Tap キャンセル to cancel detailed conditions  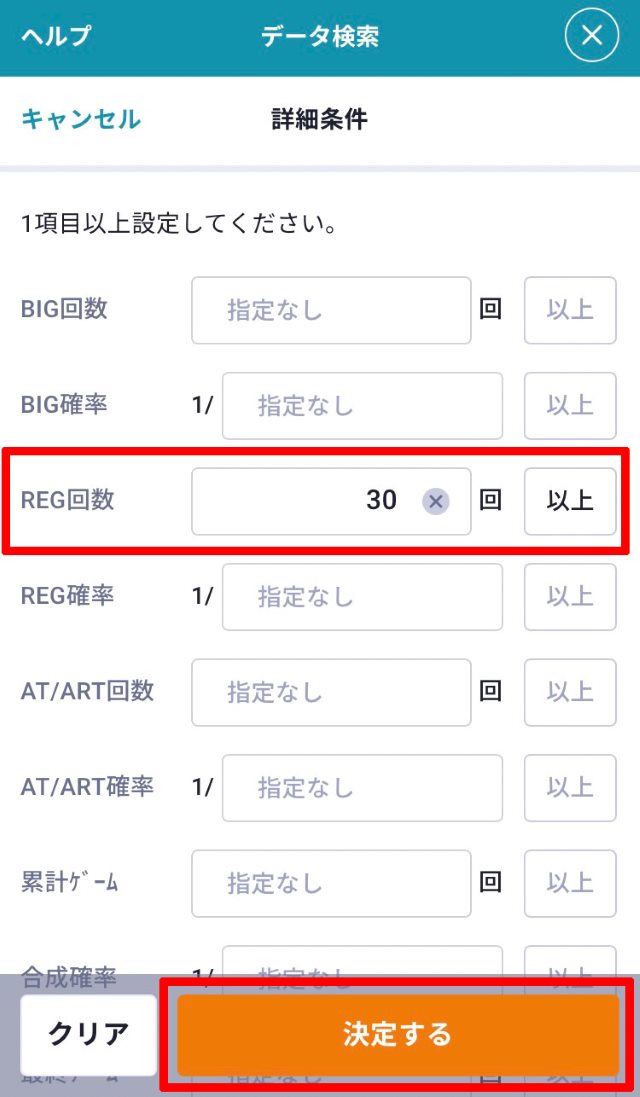click(81, 120)
